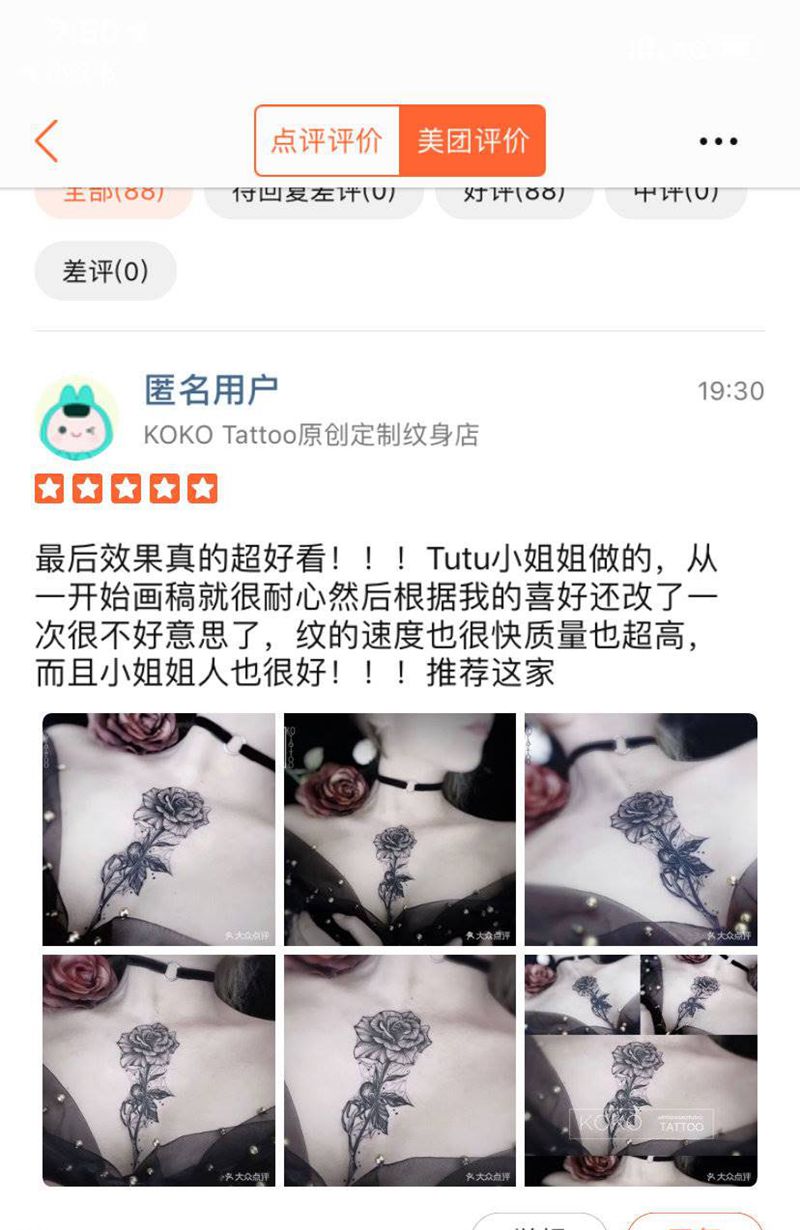Select the 美团评价 tab
Image resolution: width=800 pixels, height=1230 pixels.
coord(472,141)
